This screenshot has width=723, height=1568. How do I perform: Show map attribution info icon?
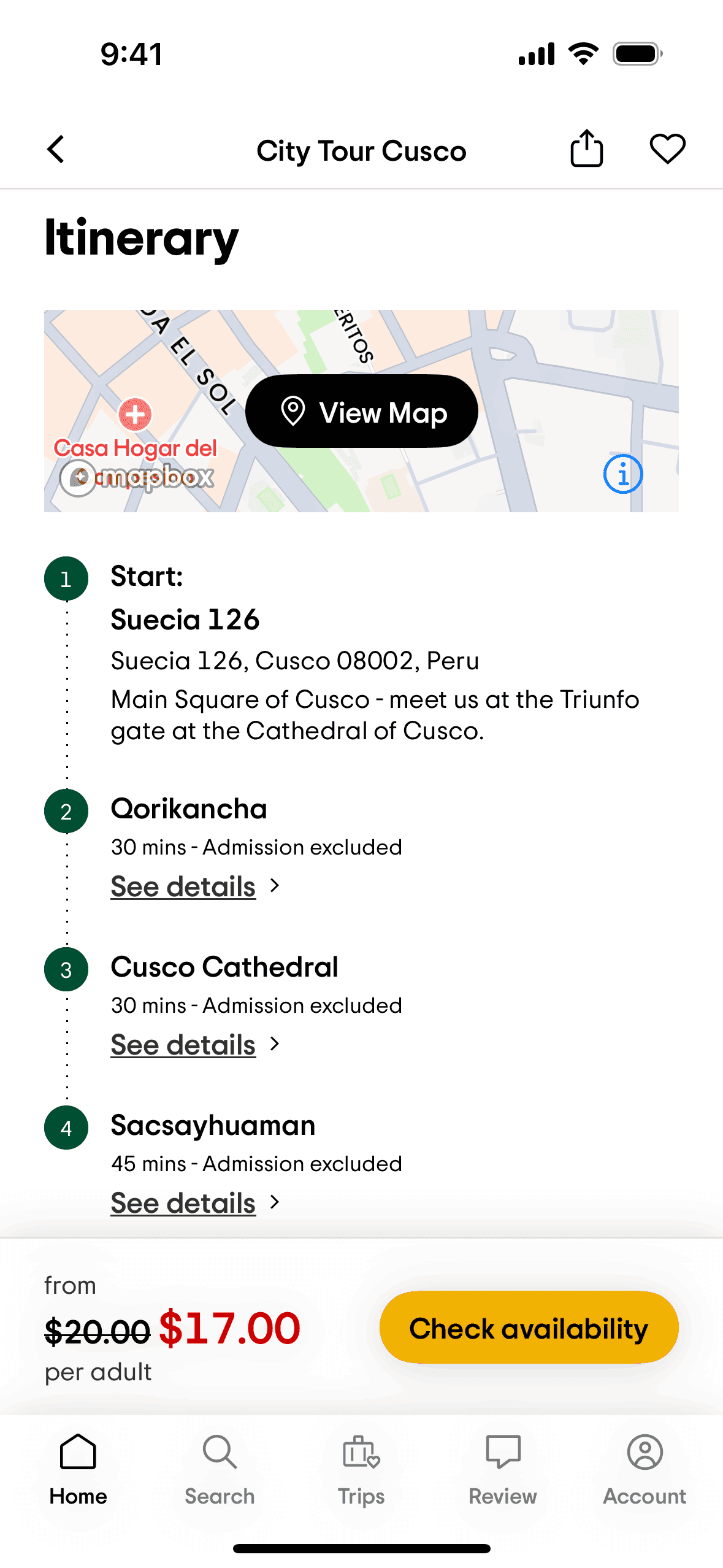pyautogui.click(x=622, y=474)
